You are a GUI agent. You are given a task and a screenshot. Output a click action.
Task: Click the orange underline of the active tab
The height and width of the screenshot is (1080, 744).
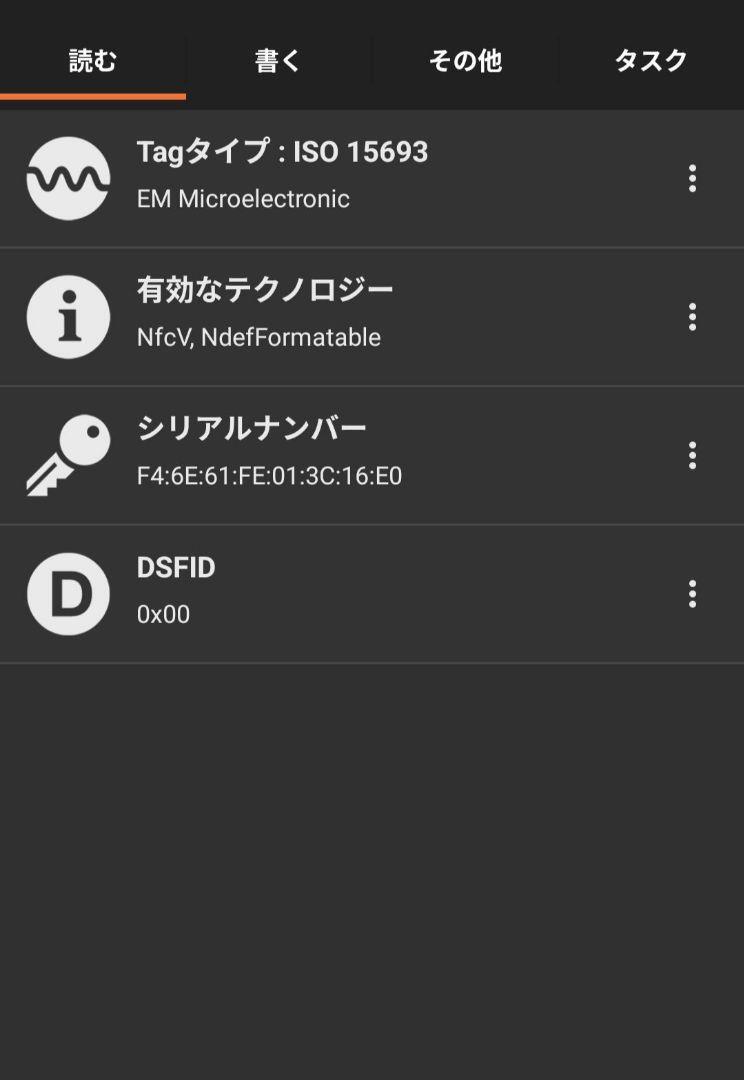coord(92,96)
